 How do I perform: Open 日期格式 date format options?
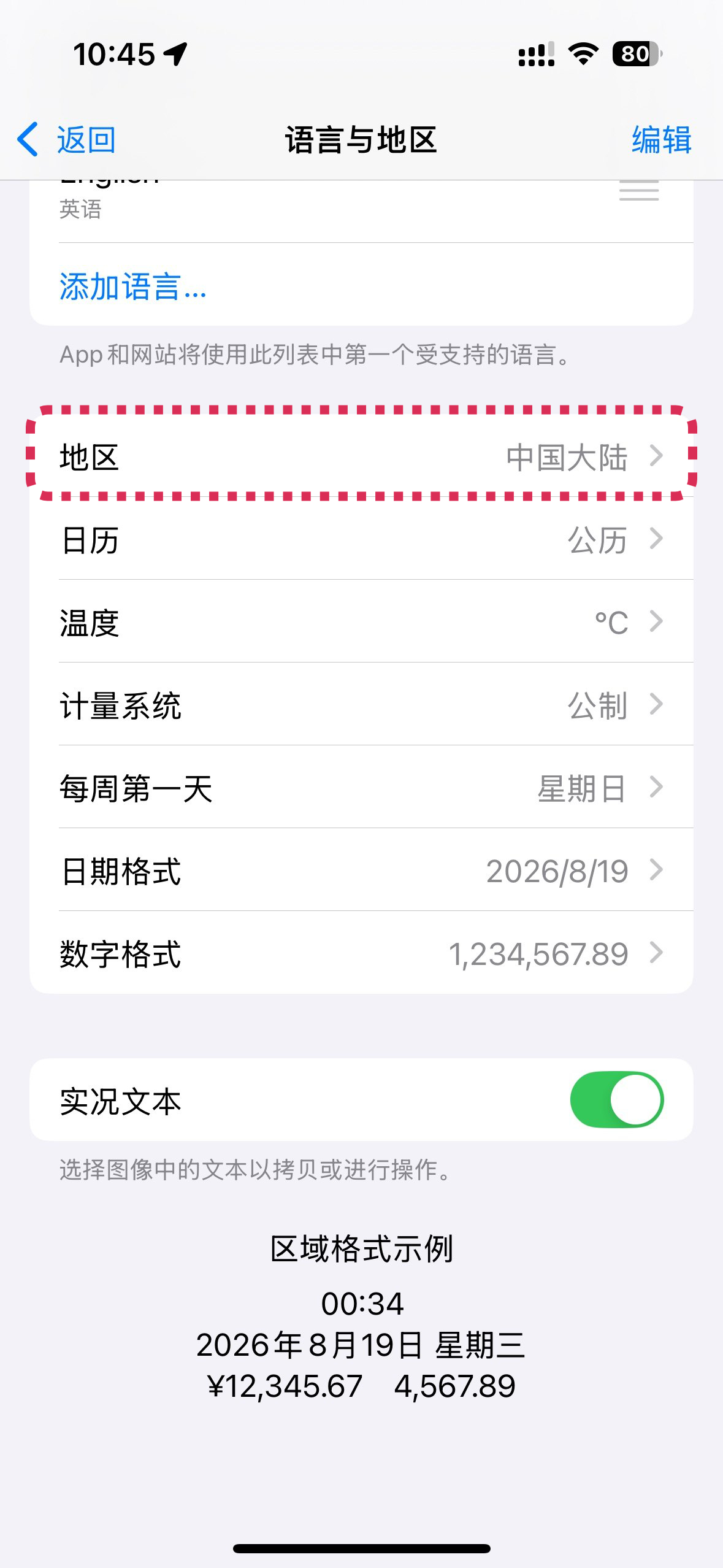pyautogui.click(x=361, y=871)
